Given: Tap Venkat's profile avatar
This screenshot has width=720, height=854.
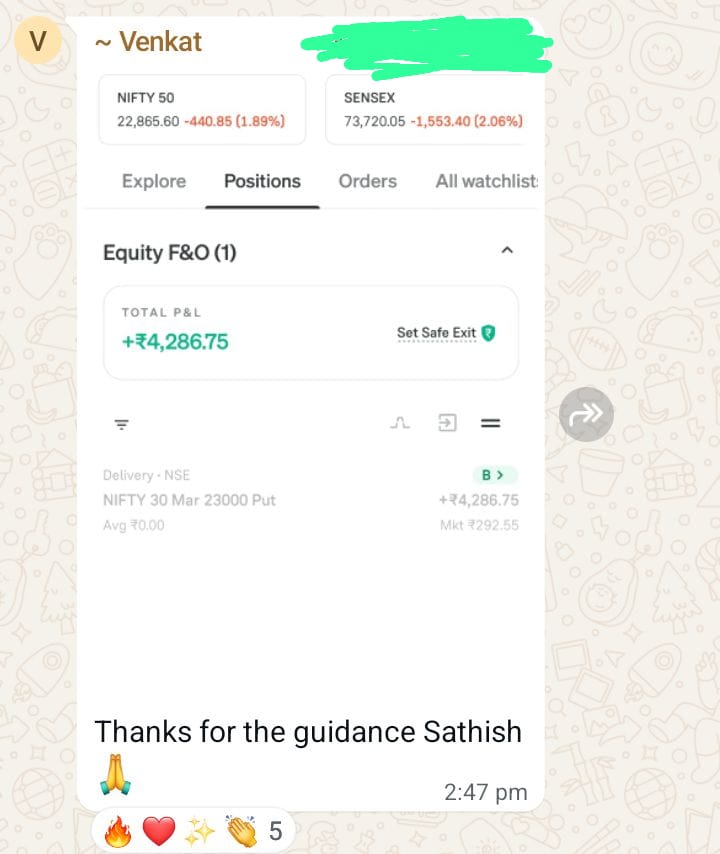Looking at the screenshot, I should click(x=39, y=42).
